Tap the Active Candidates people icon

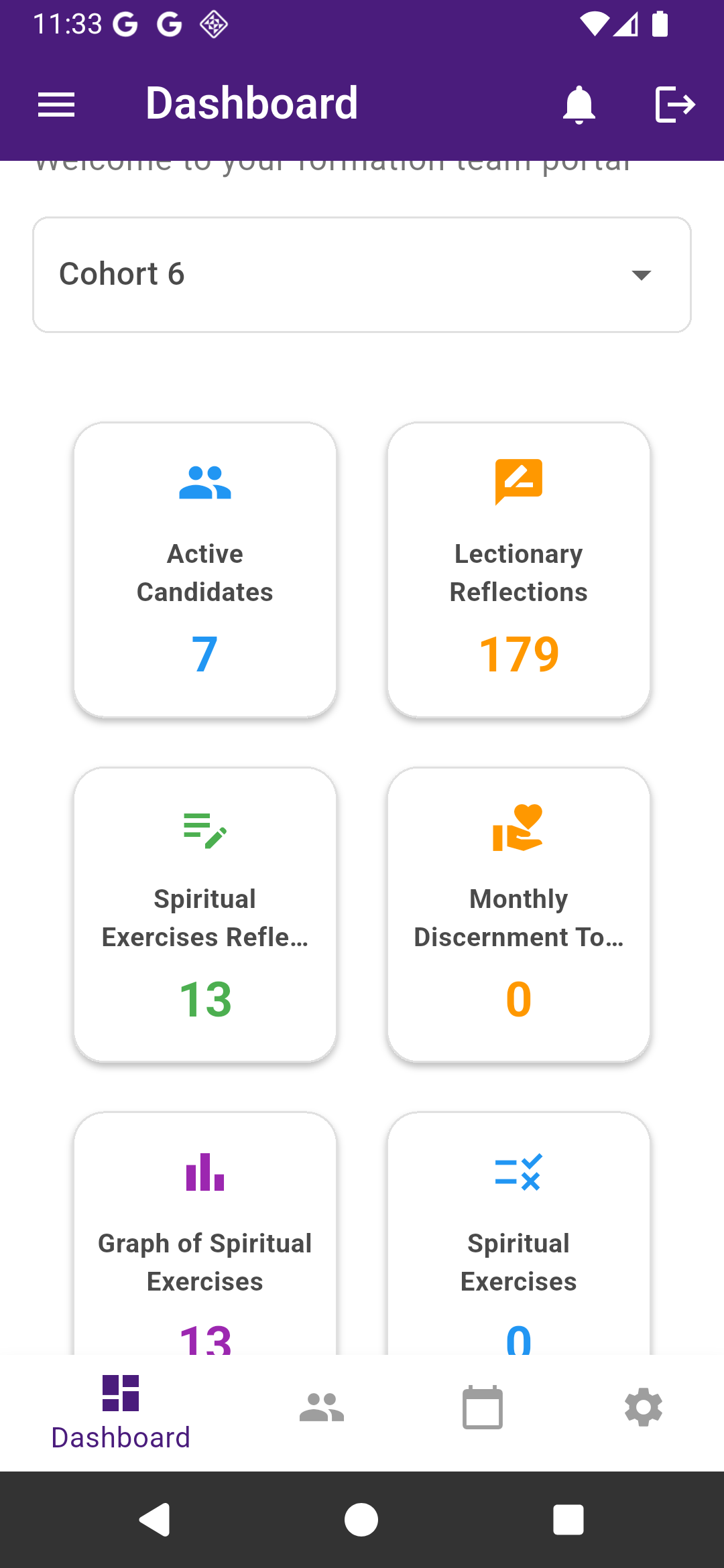coord(204,484)
